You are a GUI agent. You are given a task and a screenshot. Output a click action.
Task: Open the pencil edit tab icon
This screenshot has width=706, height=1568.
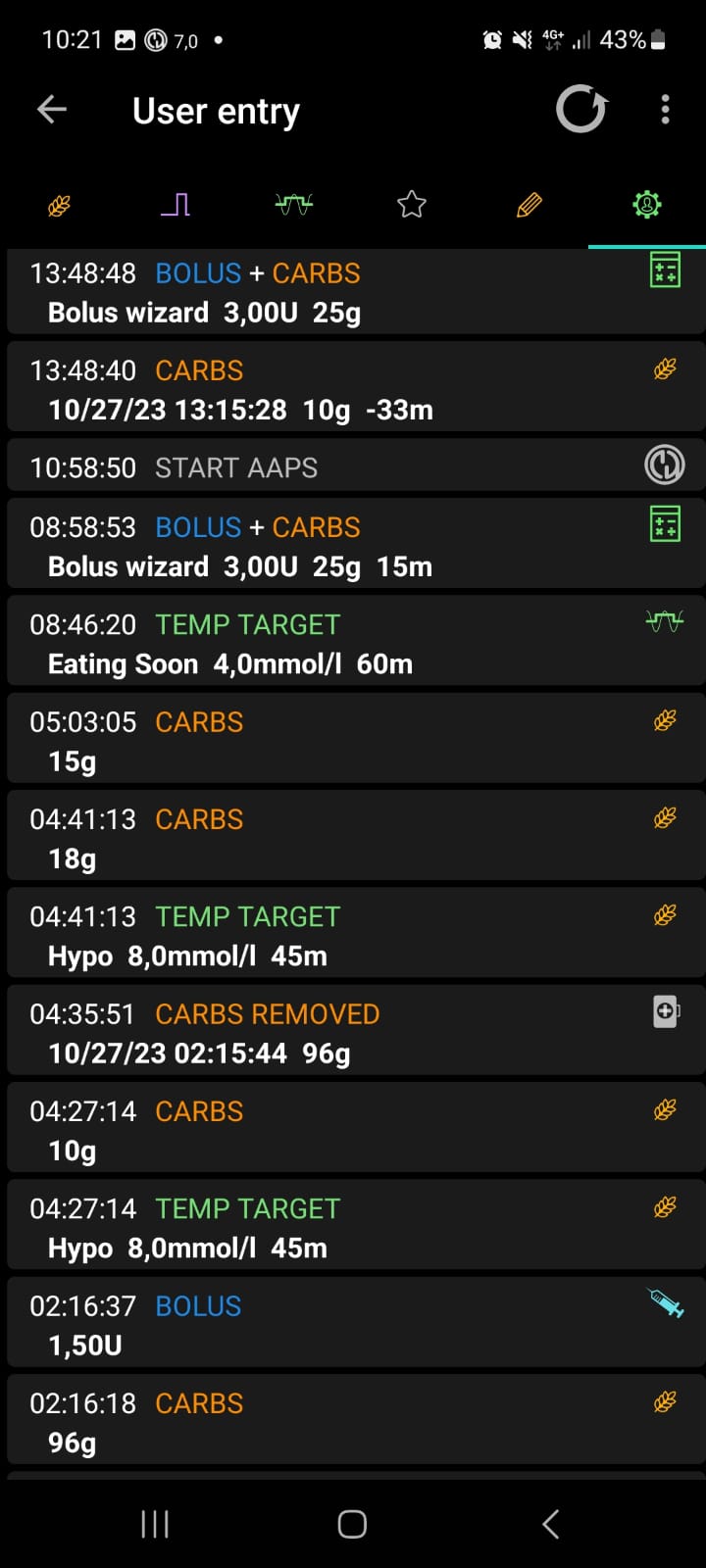[529, 204]
